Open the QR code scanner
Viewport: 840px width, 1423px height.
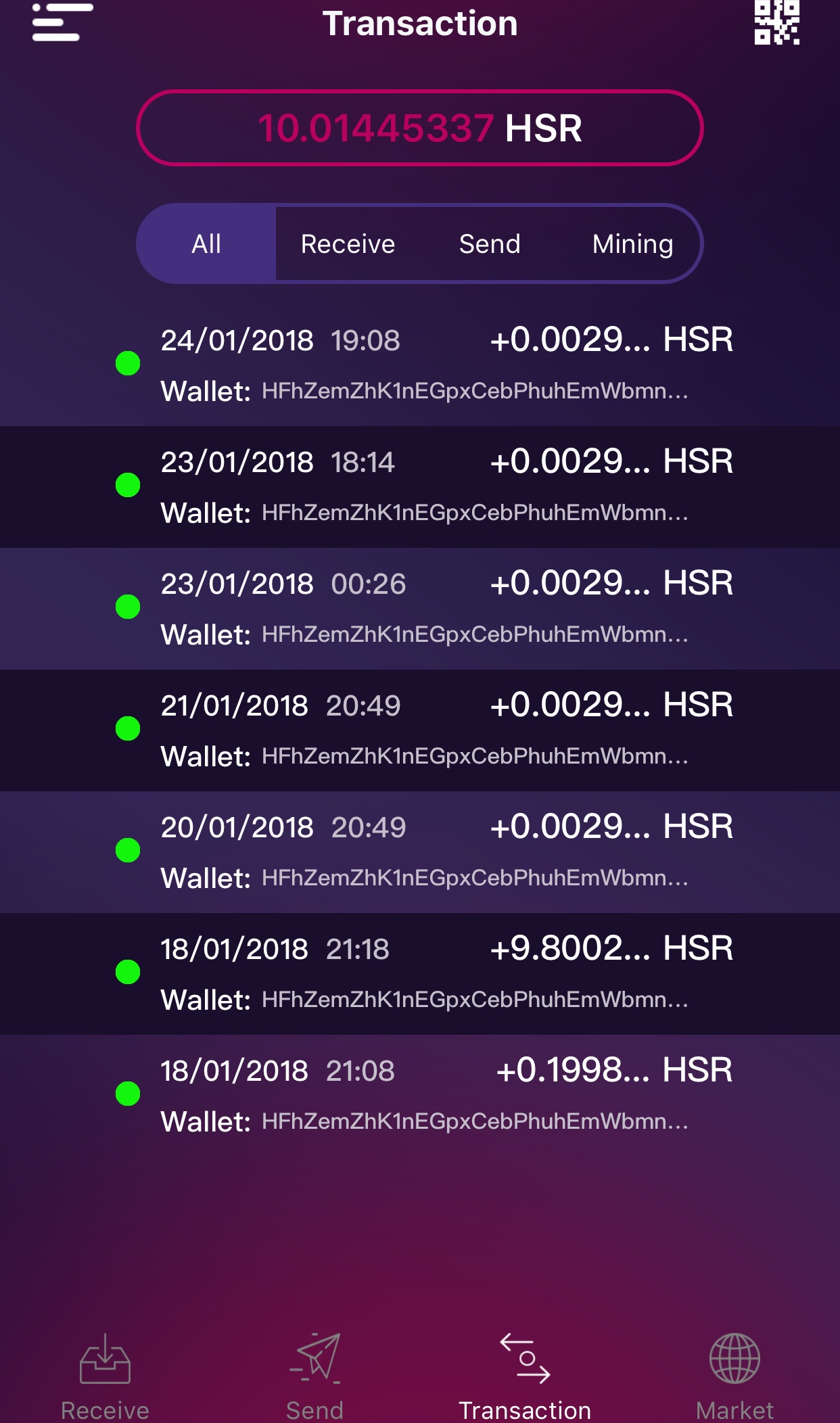click(776, 22)
